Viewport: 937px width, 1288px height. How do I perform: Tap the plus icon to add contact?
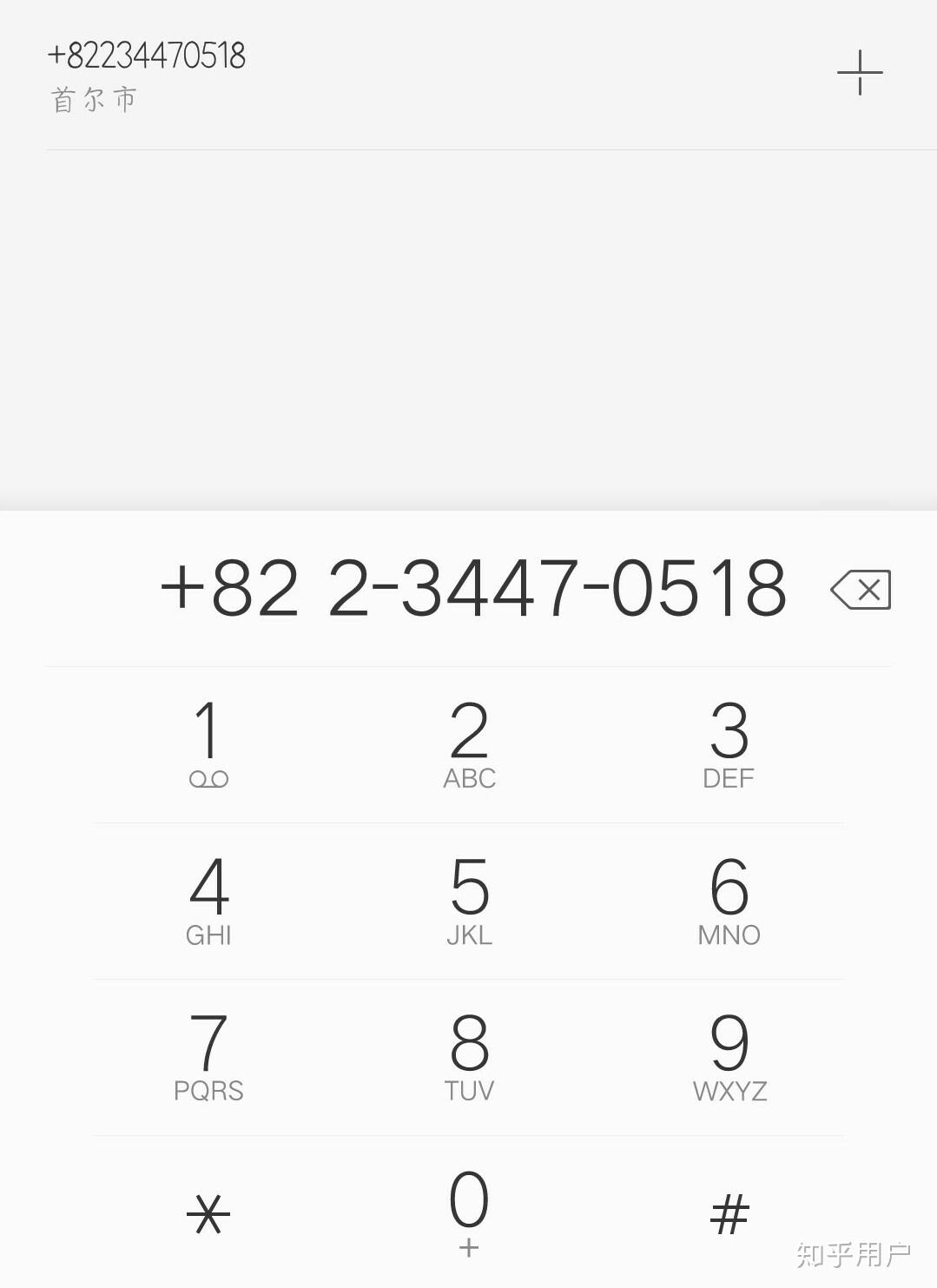(860, 73)
